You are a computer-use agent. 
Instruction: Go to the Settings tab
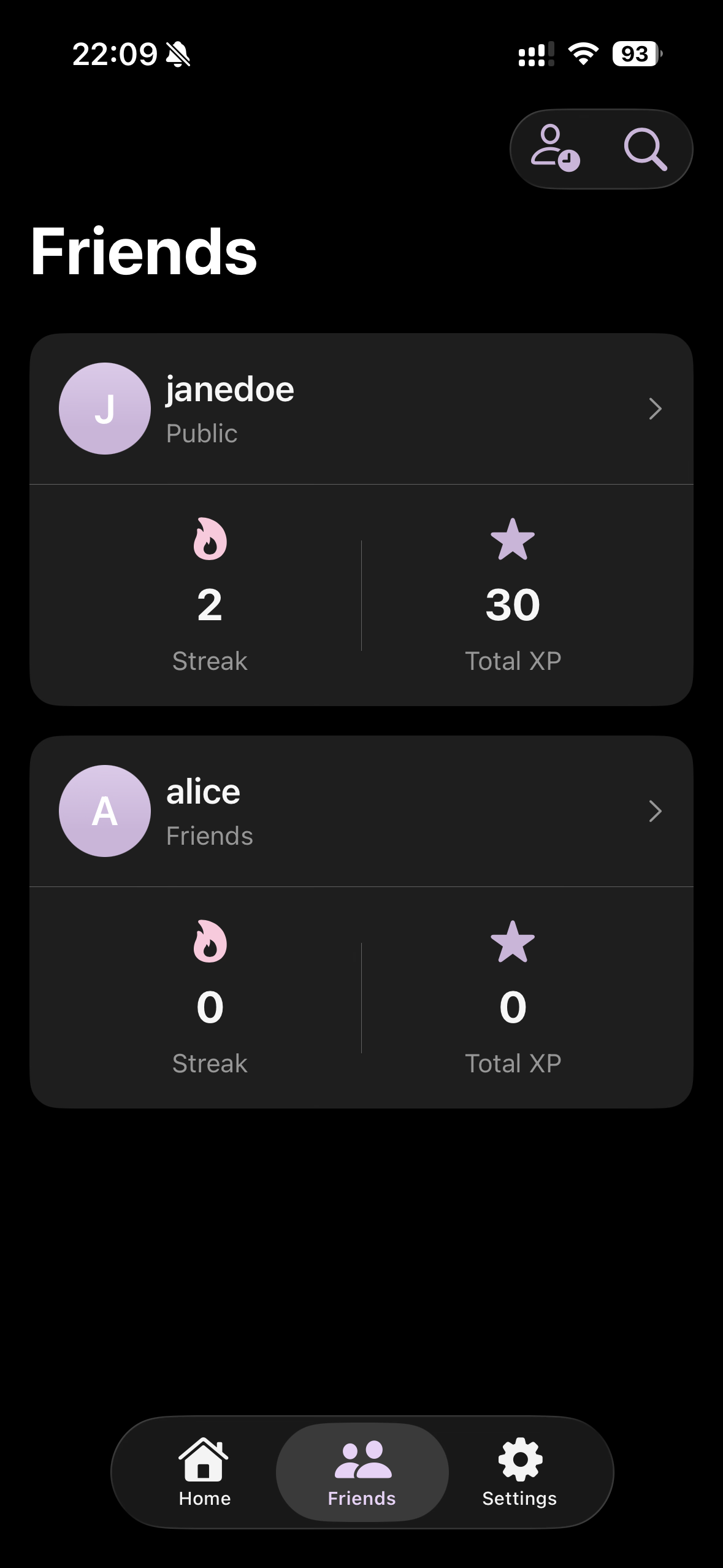[519, 1472]
